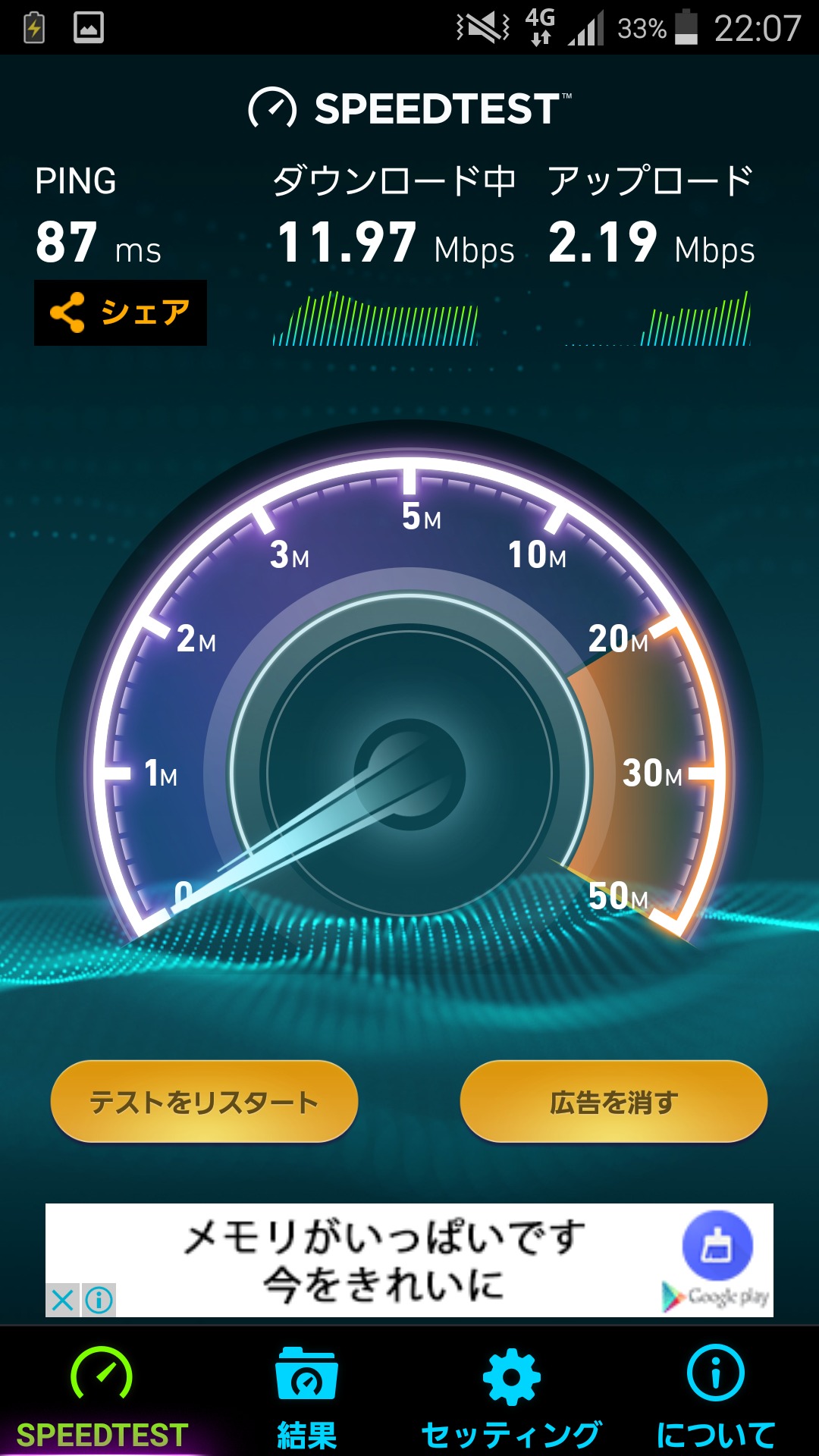Remove ads with 広告を消す button
Screen dimensions: 819x1456
click(x=613, y=1101)
